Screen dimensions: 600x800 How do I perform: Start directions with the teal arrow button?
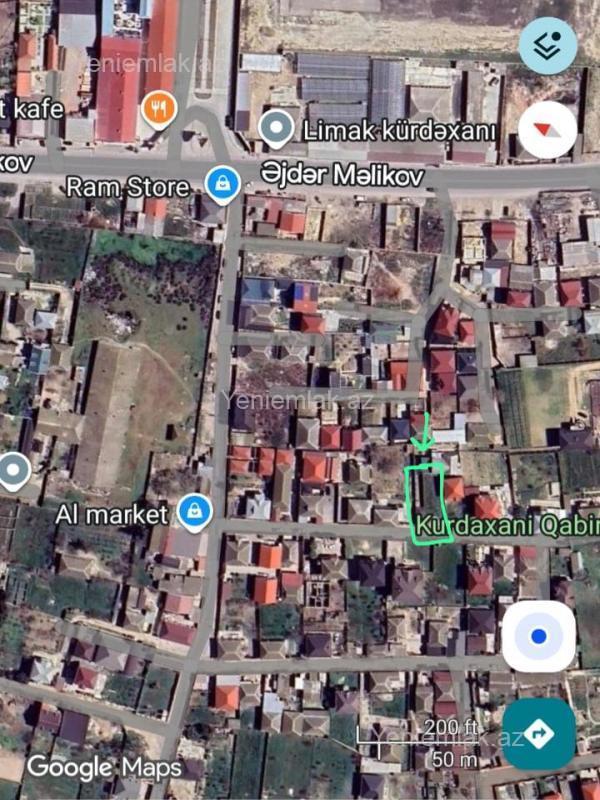pos(538,733)
